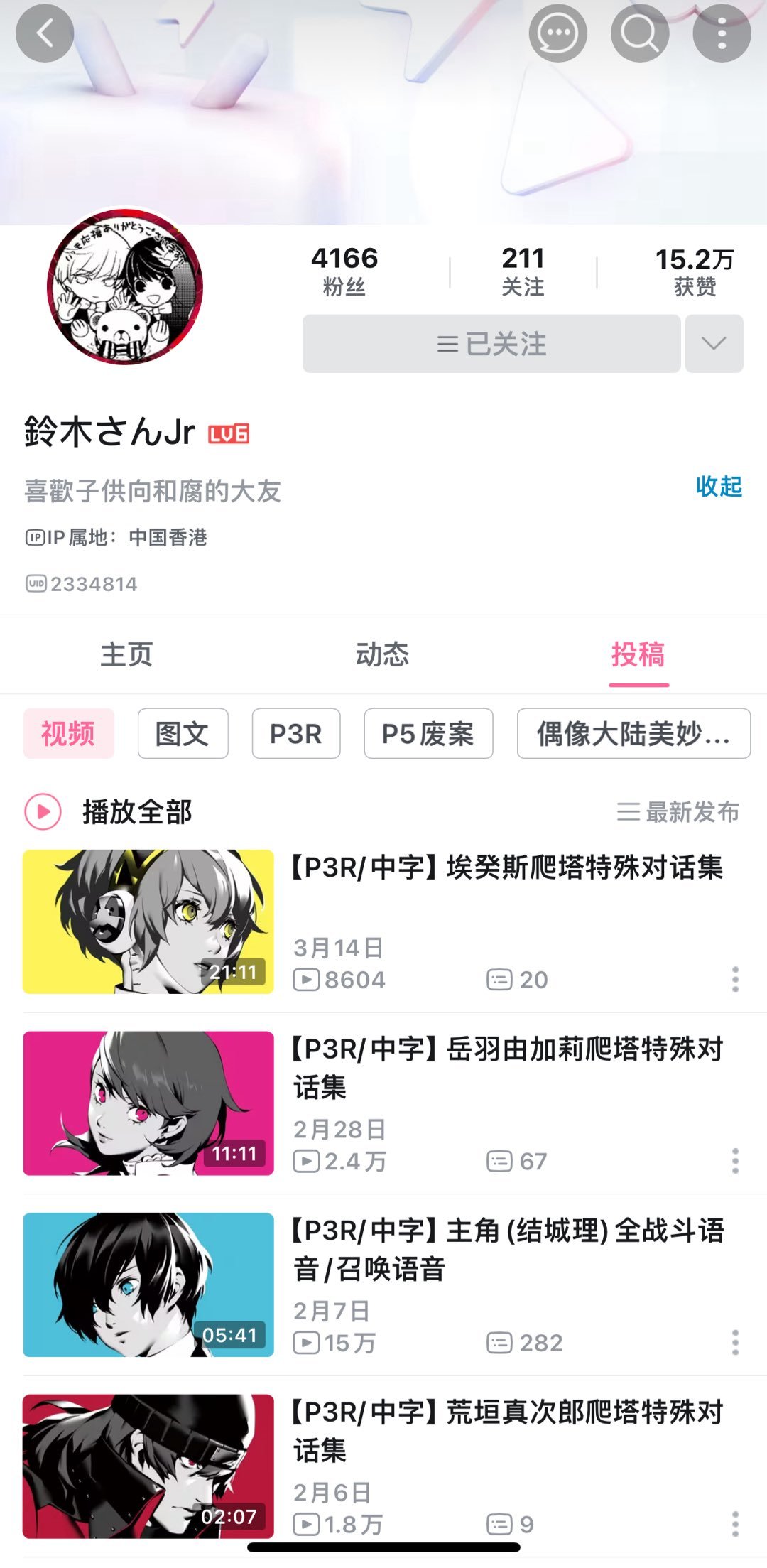Change sorting via 最新发布
The width and height of the screenshot is (767, 1568).
pyautogui.click(x=678, y=811)
